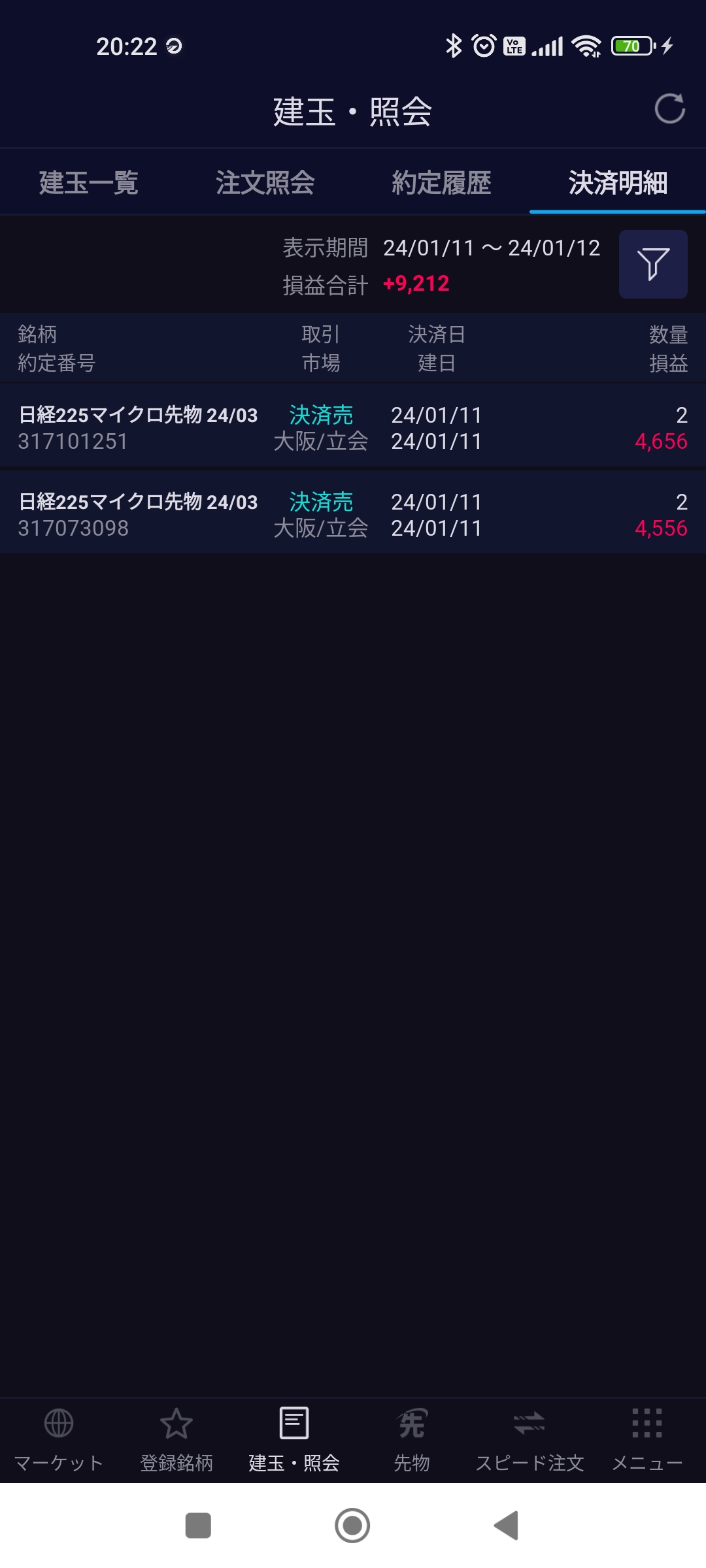The width and height of the screenshot is (706, 1568).
Task: Refresh the 建玉・照会 screen
Action: point(669,108)
